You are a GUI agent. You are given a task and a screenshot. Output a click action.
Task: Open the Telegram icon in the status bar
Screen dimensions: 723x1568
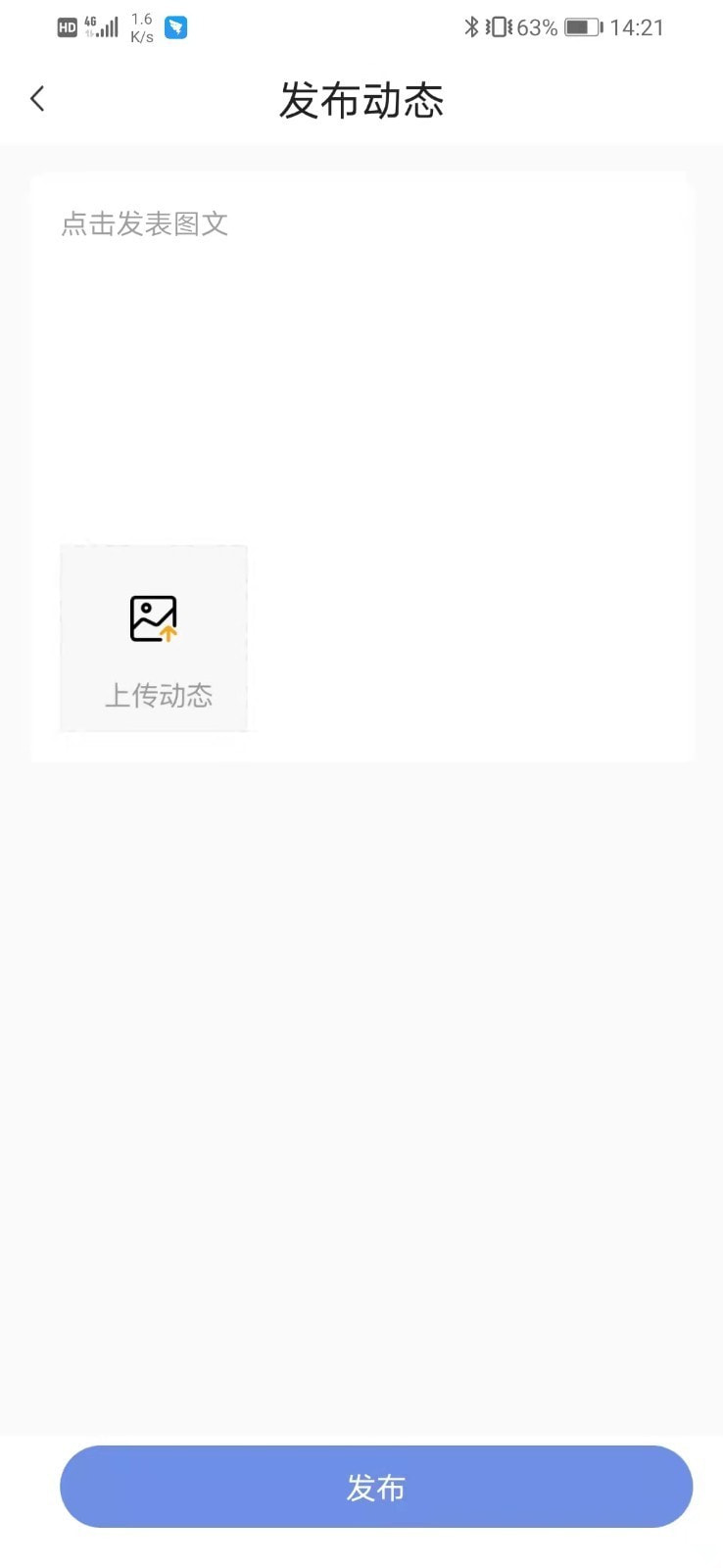click(x=176, y=26)
